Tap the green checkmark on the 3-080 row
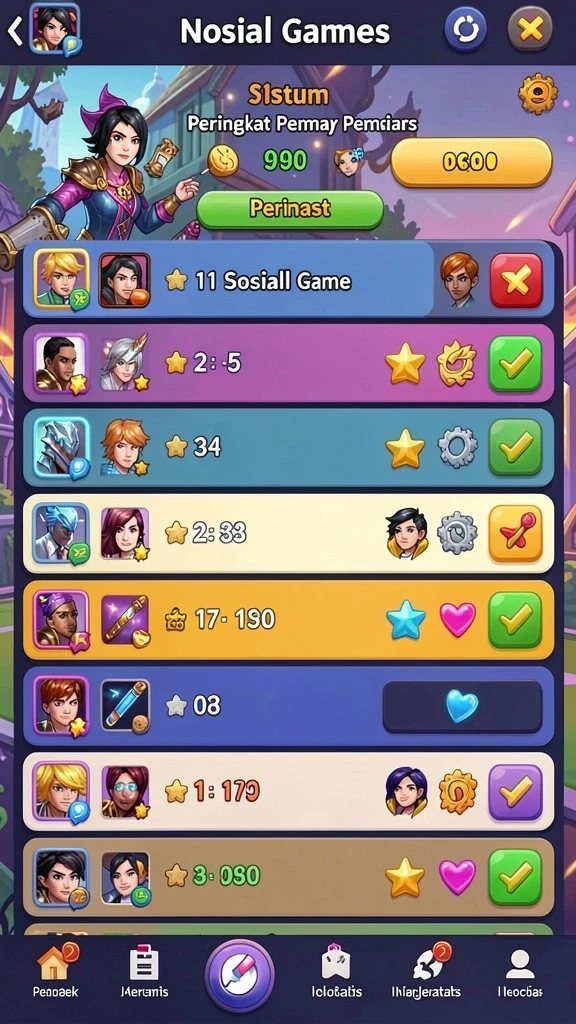 coord(515,878)
